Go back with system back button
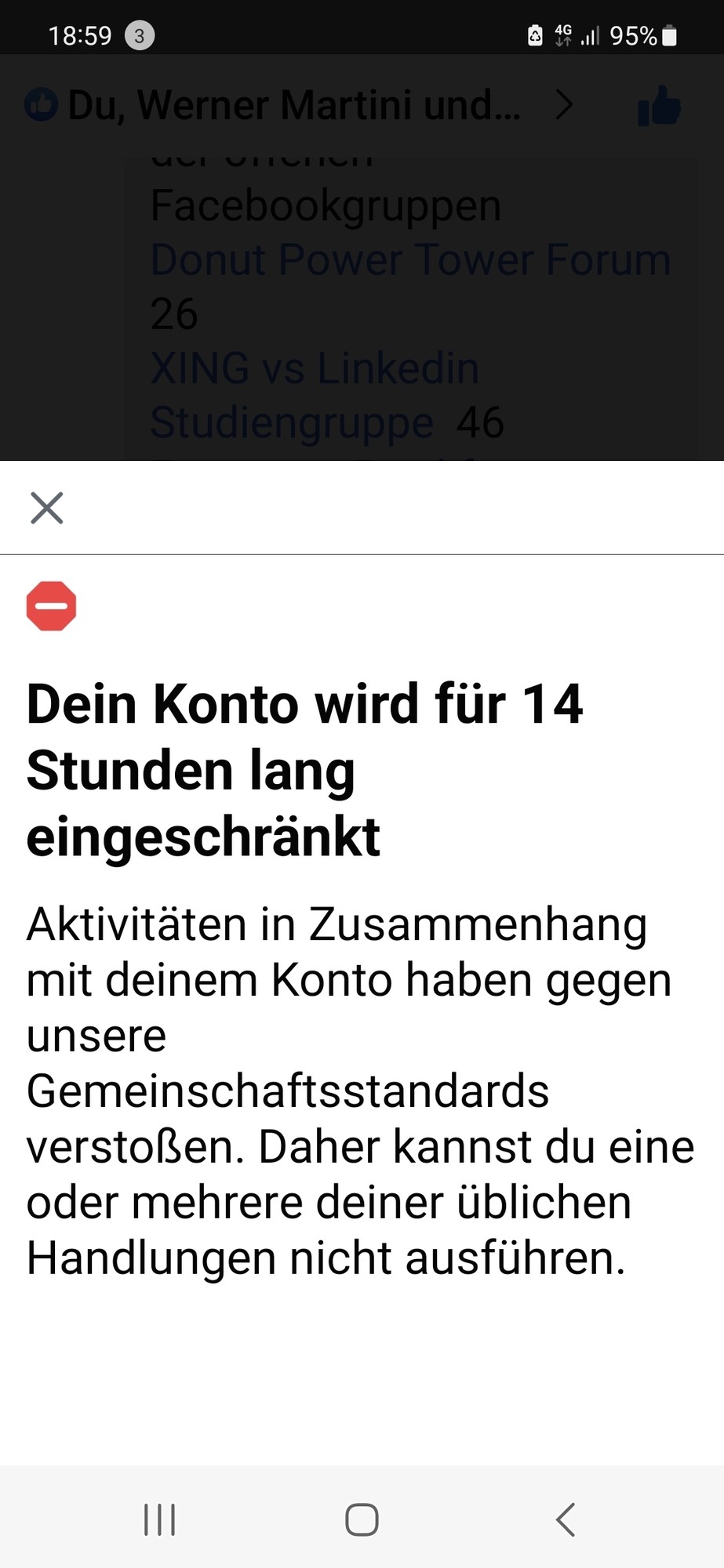This screenshot has width=724, height=1568. coord(565,1519)
